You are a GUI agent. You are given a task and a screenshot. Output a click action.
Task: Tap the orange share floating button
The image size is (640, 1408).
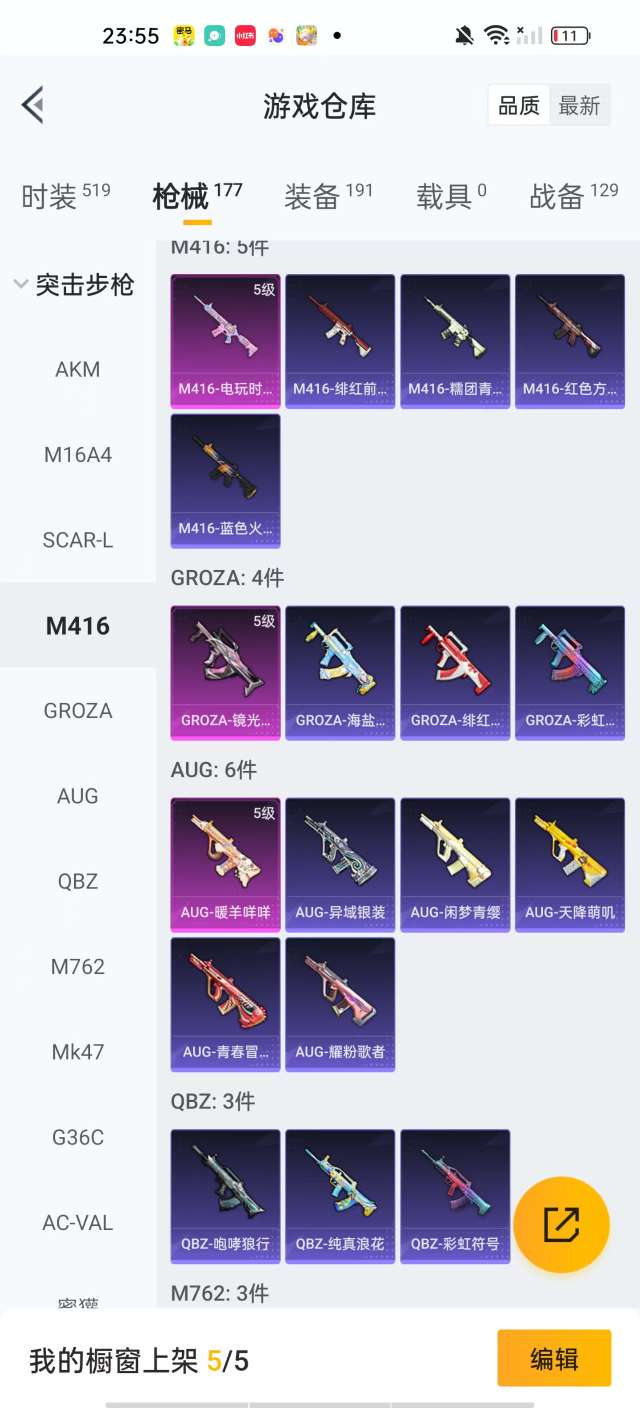(x=561, y=1224)
